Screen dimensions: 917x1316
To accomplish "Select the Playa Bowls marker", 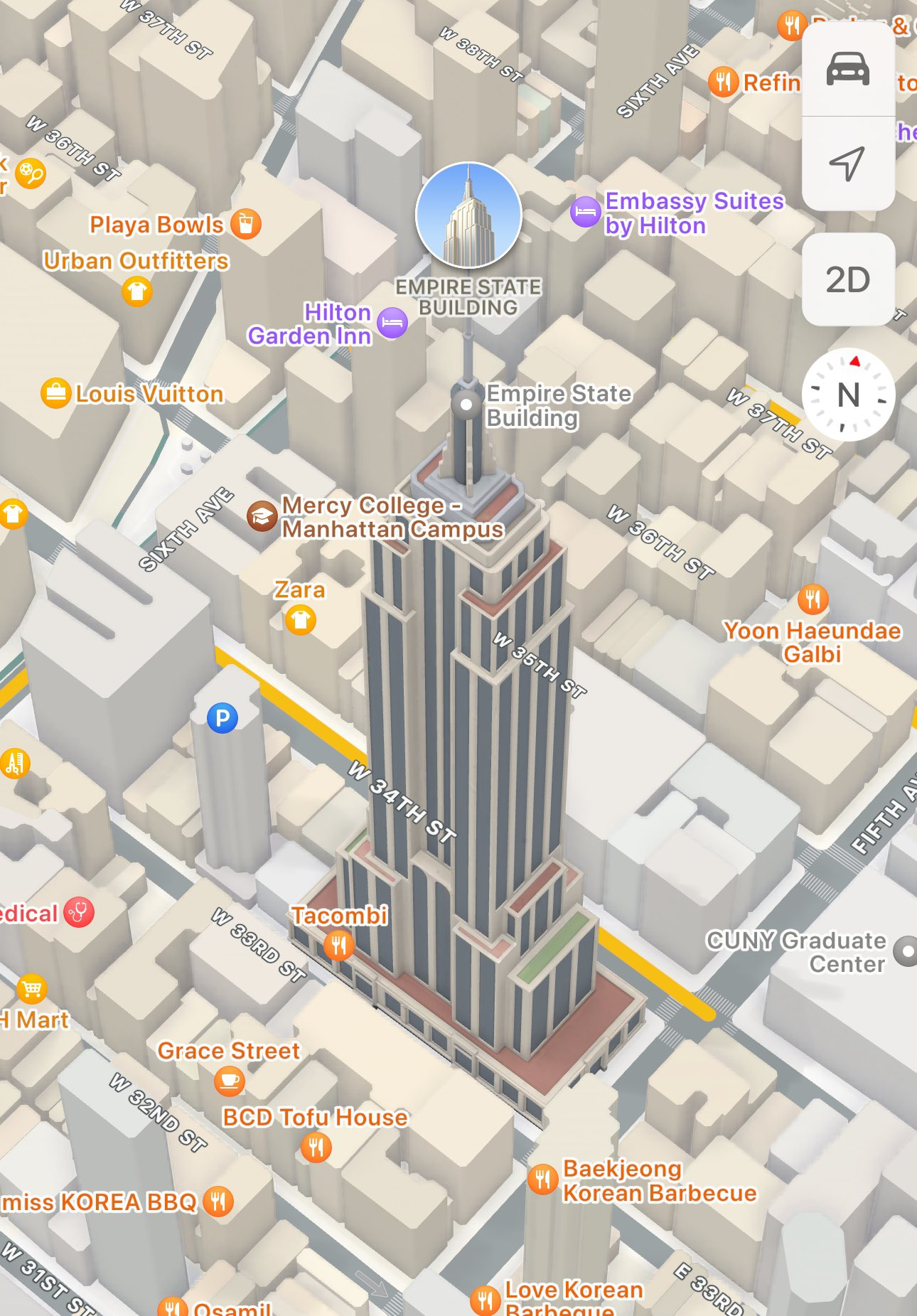I will 245,224.
